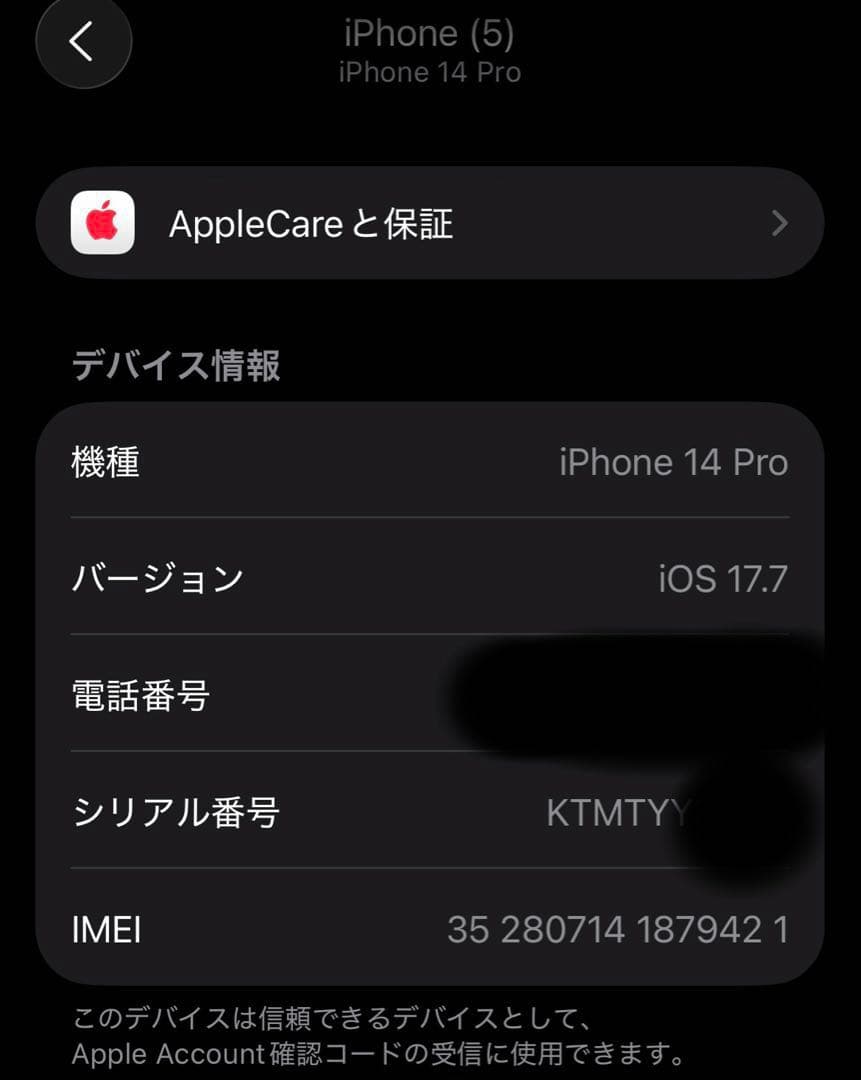Select the iPhone (5) title
The height and width of the screenshot is (1080, 861).
coord(430,33)
